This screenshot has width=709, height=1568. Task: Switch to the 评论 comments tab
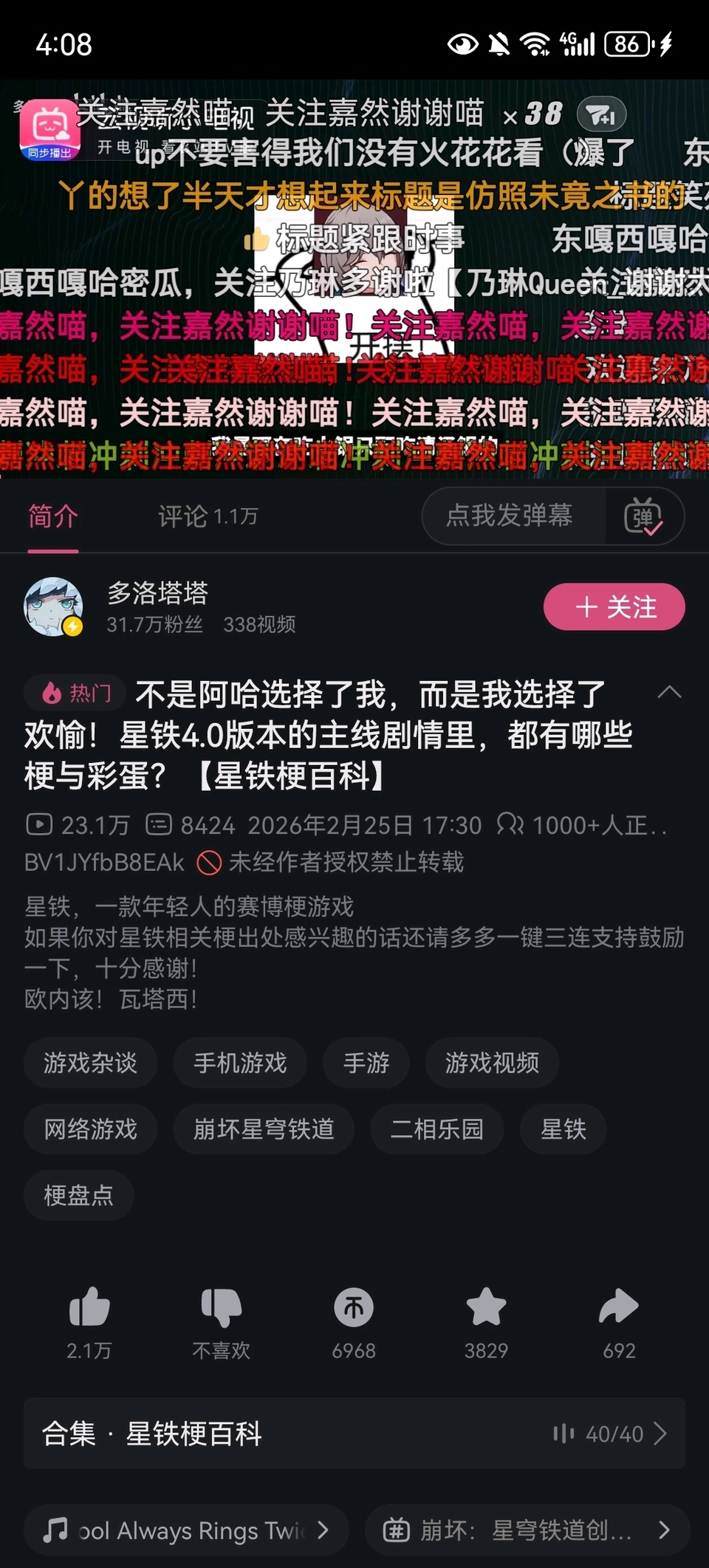coord(208,516)
